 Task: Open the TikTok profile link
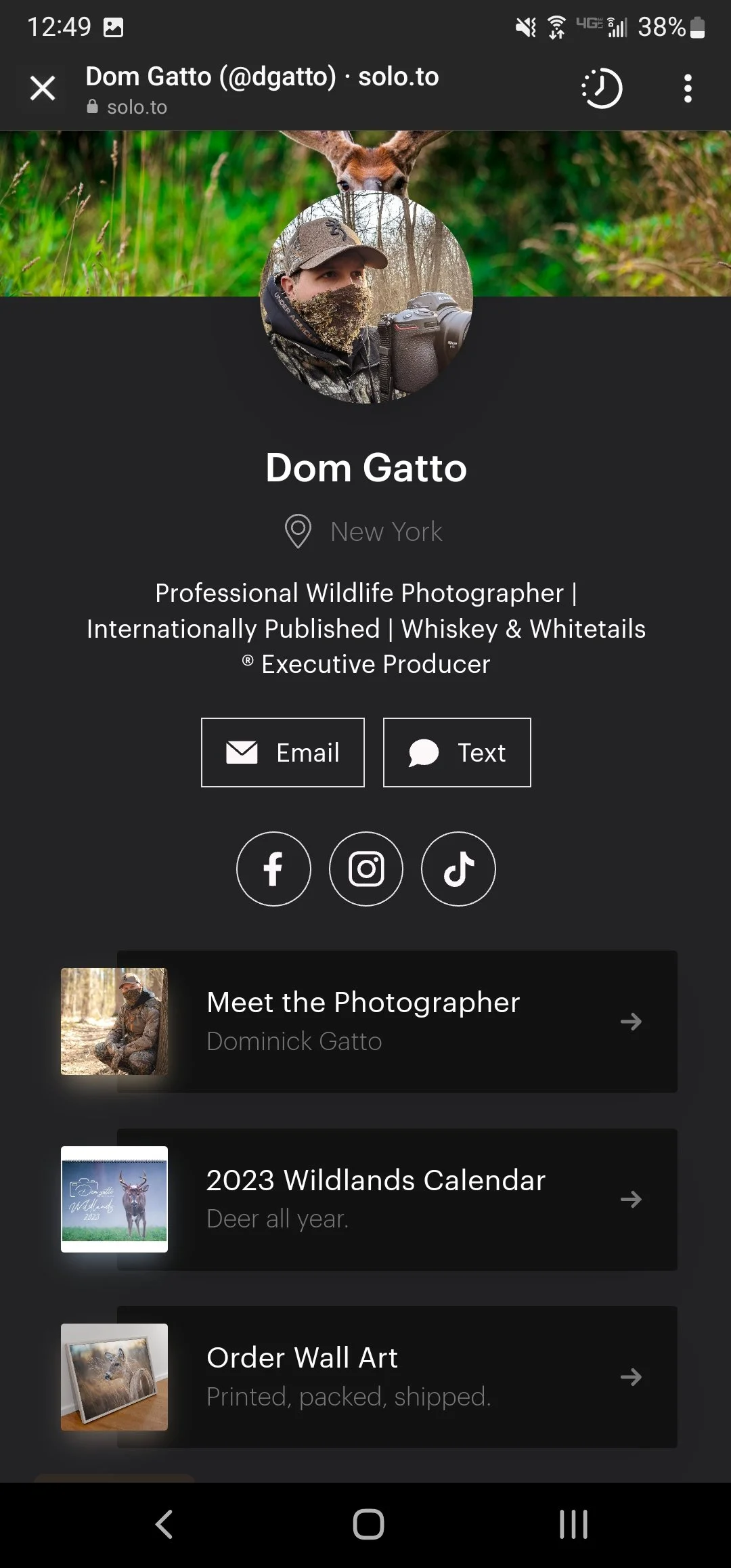pos(458,869)
